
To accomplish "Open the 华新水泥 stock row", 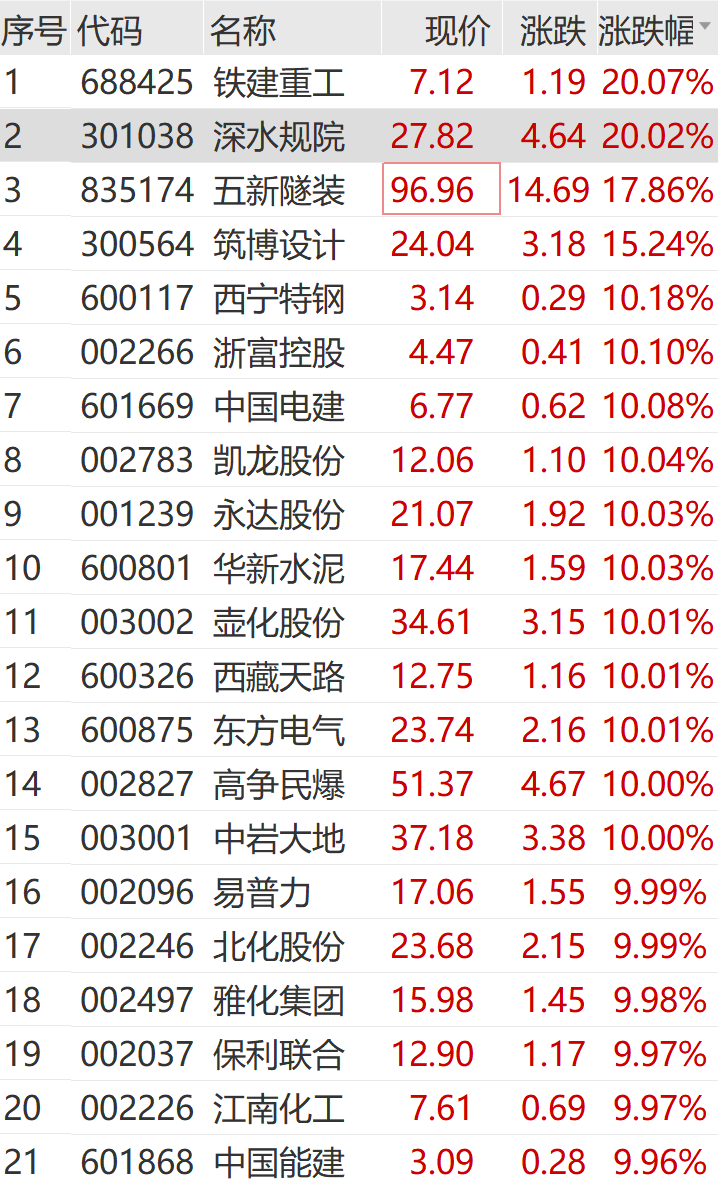I will point(279,568).
